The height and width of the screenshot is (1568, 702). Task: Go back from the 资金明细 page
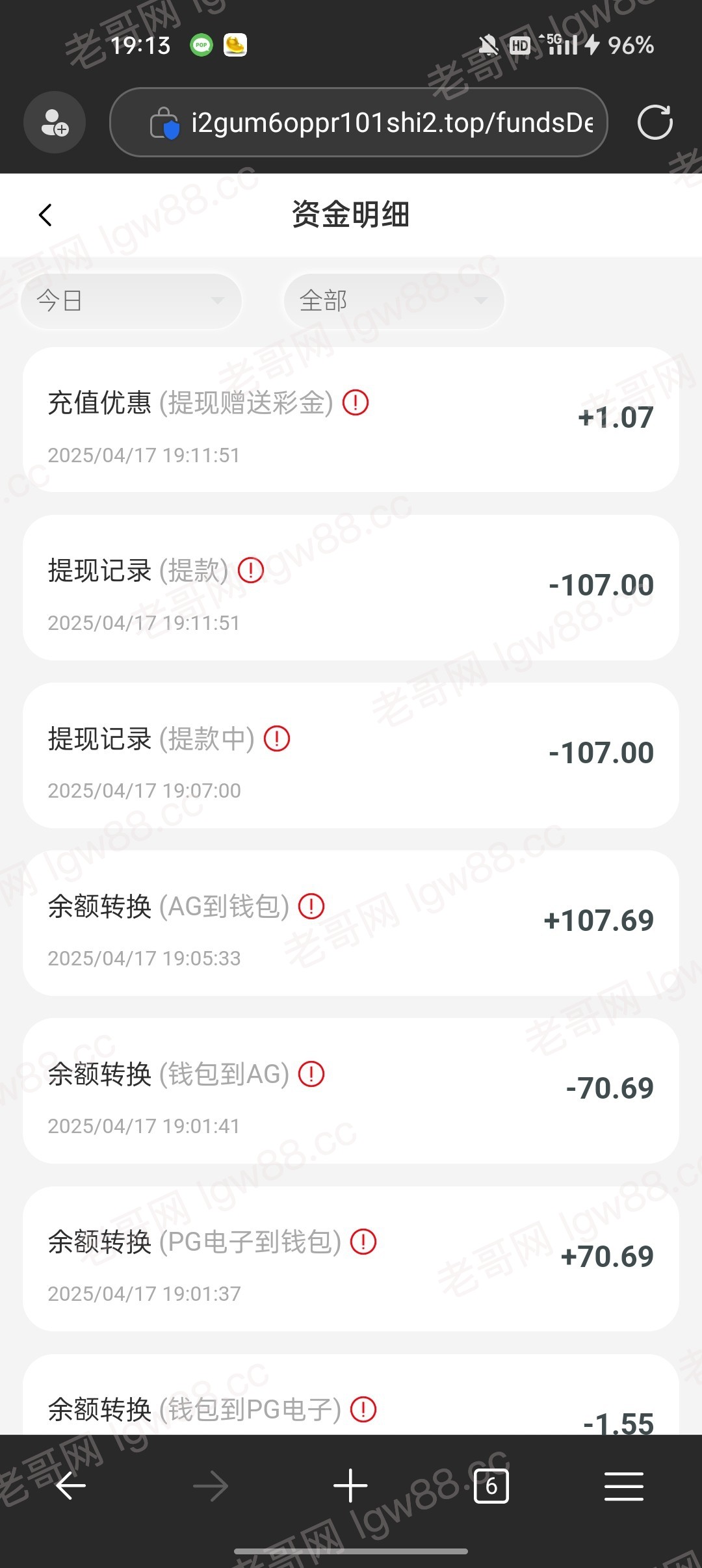45,215
